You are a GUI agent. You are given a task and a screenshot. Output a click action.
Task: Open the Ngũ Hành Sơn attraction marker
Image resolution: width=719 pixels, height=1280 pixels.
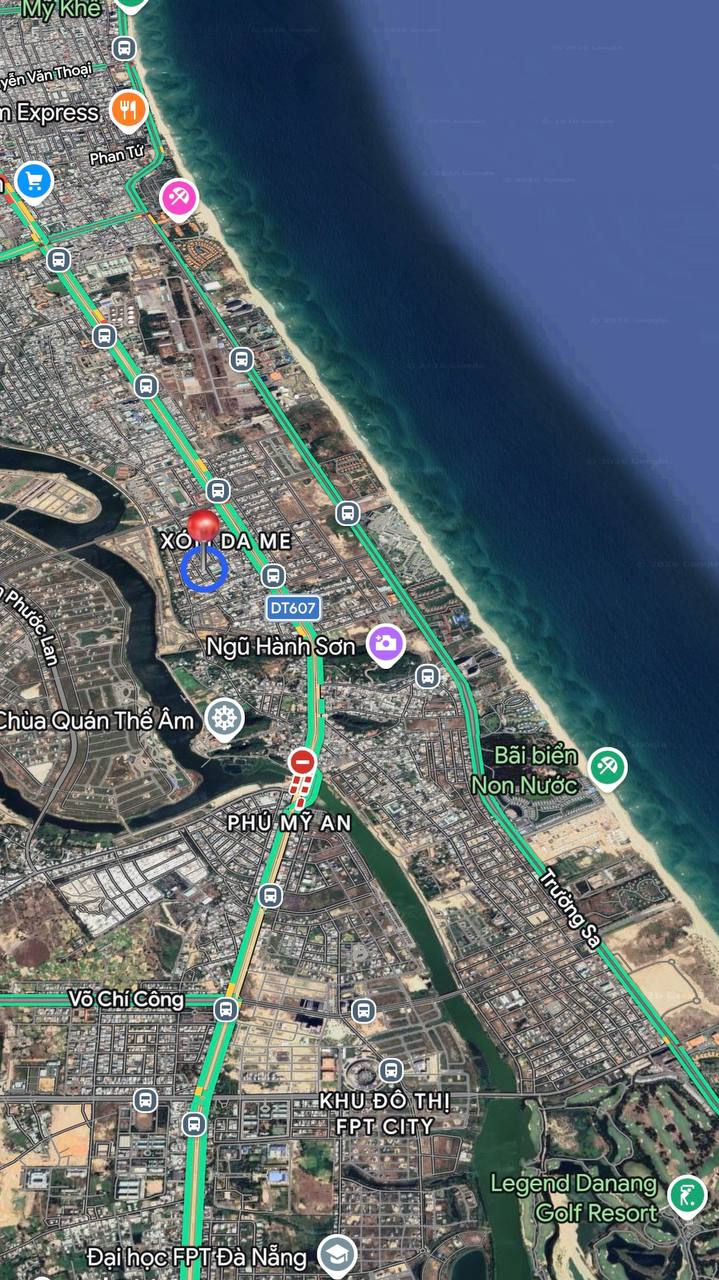pyautogui.click(x=386, y=643)
